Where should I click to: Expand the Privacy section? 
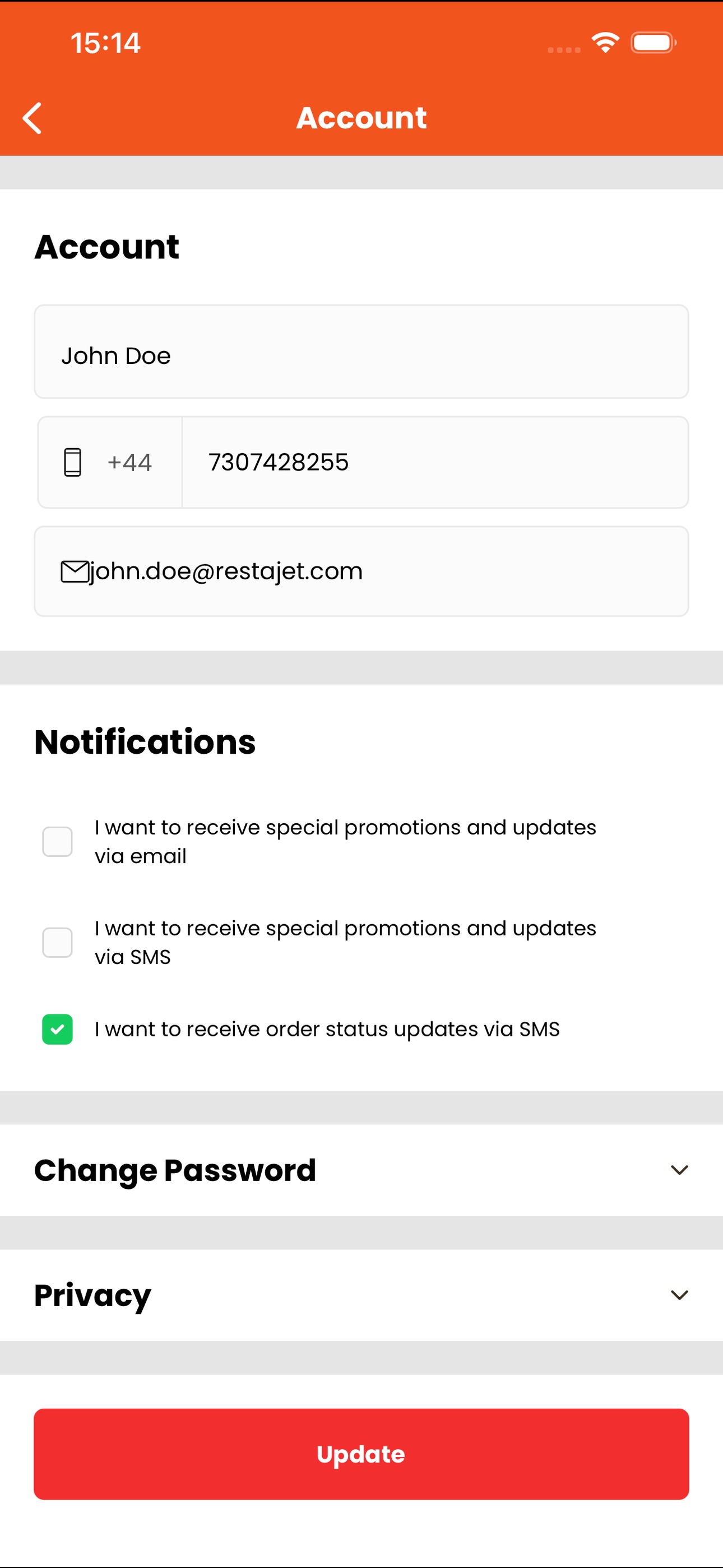point(361,1295)
